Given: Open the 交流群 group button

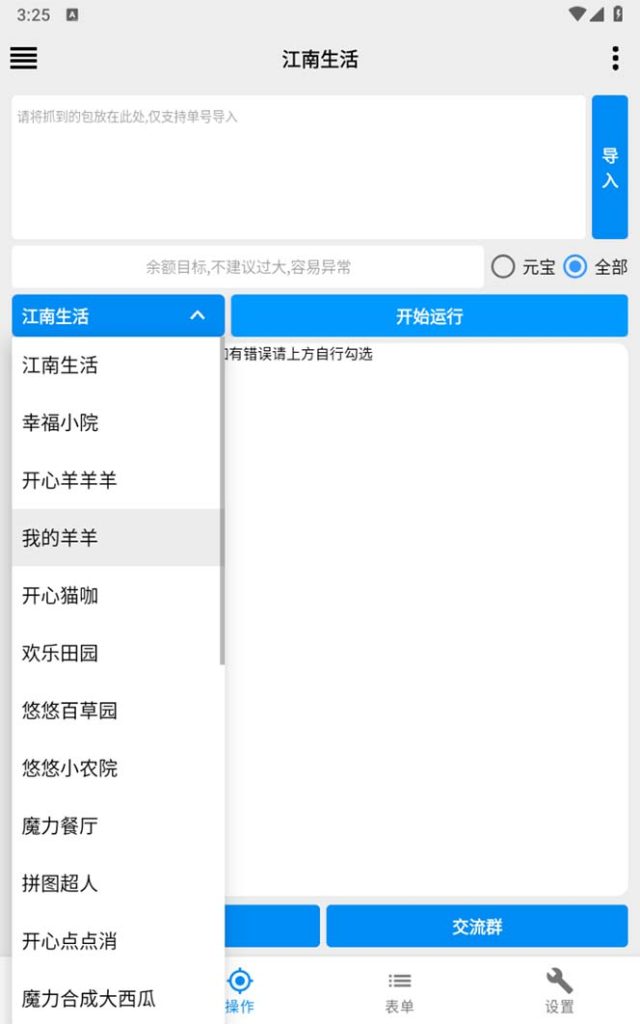Looking at the screenshot, I should (x=477, y=926).
